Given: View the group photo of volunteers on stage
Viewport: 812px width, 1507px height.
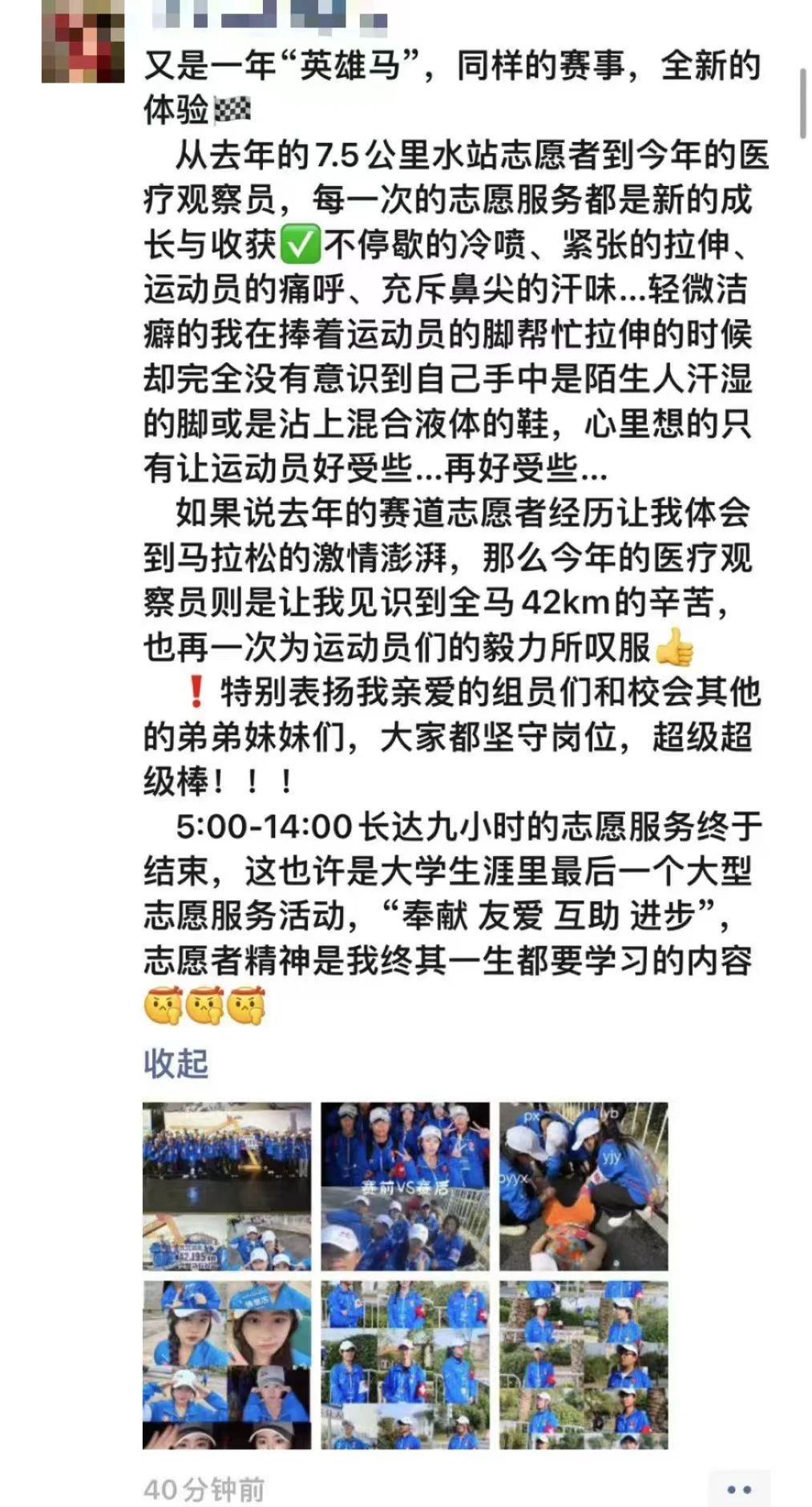Looking at the screenshot, I should [227, 1186].
